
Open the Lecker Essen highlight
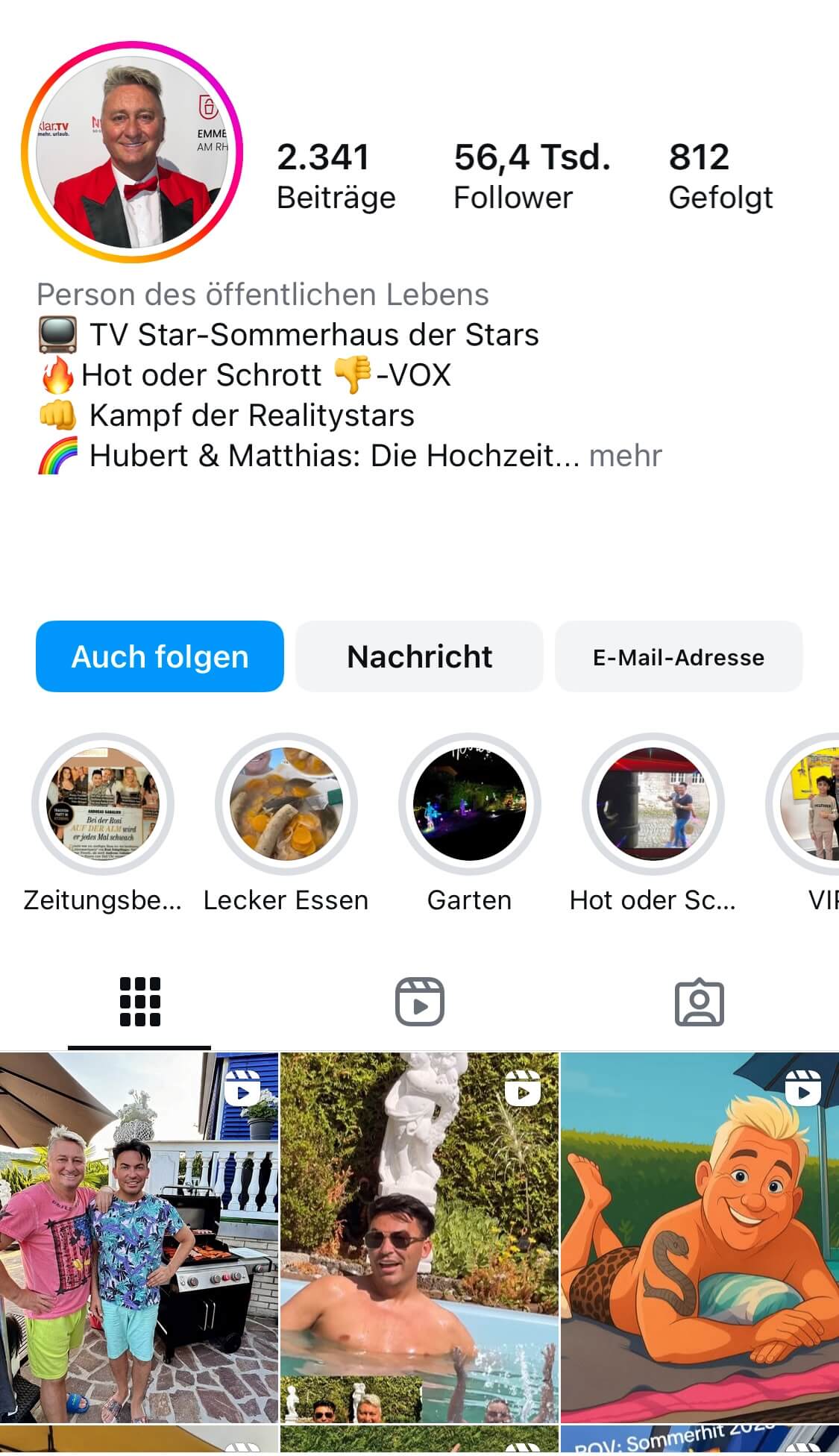coord(286,804)
